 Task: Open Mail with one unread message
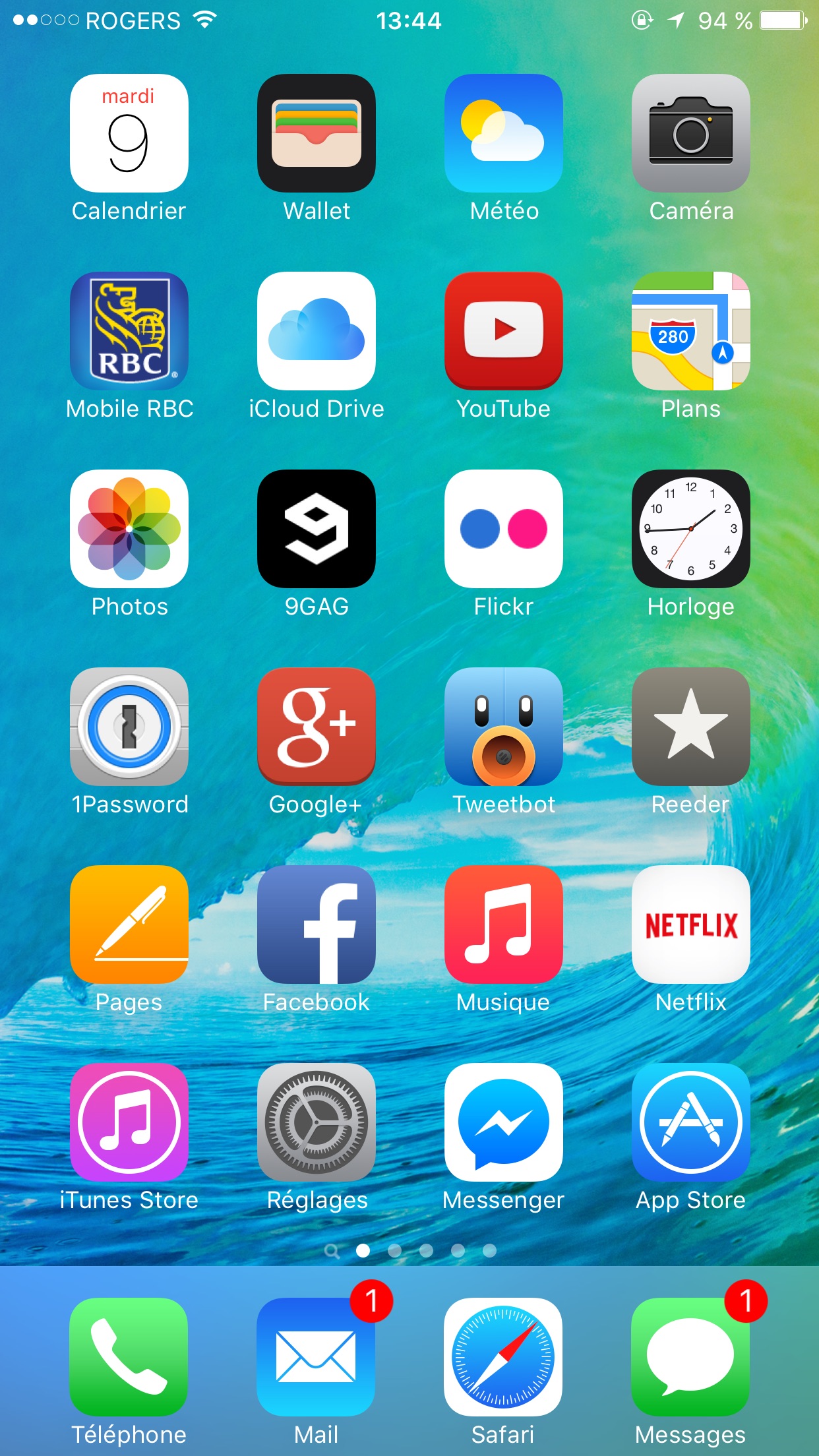pyautogui.click(x=316, y=1357)
